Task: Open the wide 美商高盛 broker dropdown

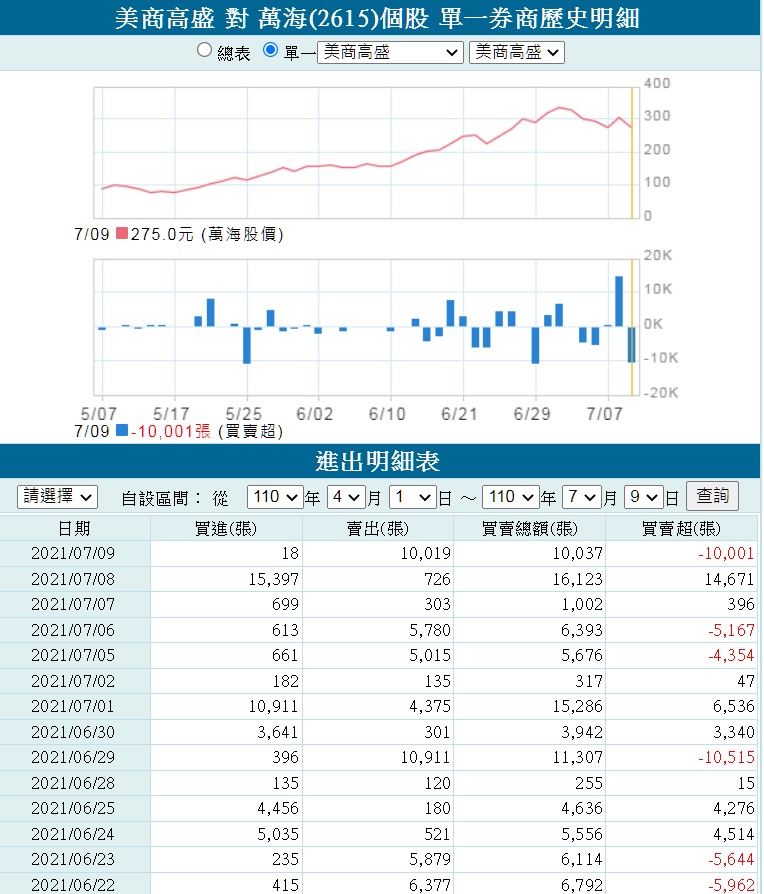Action: pyautogui.click(x=390, y=52)
